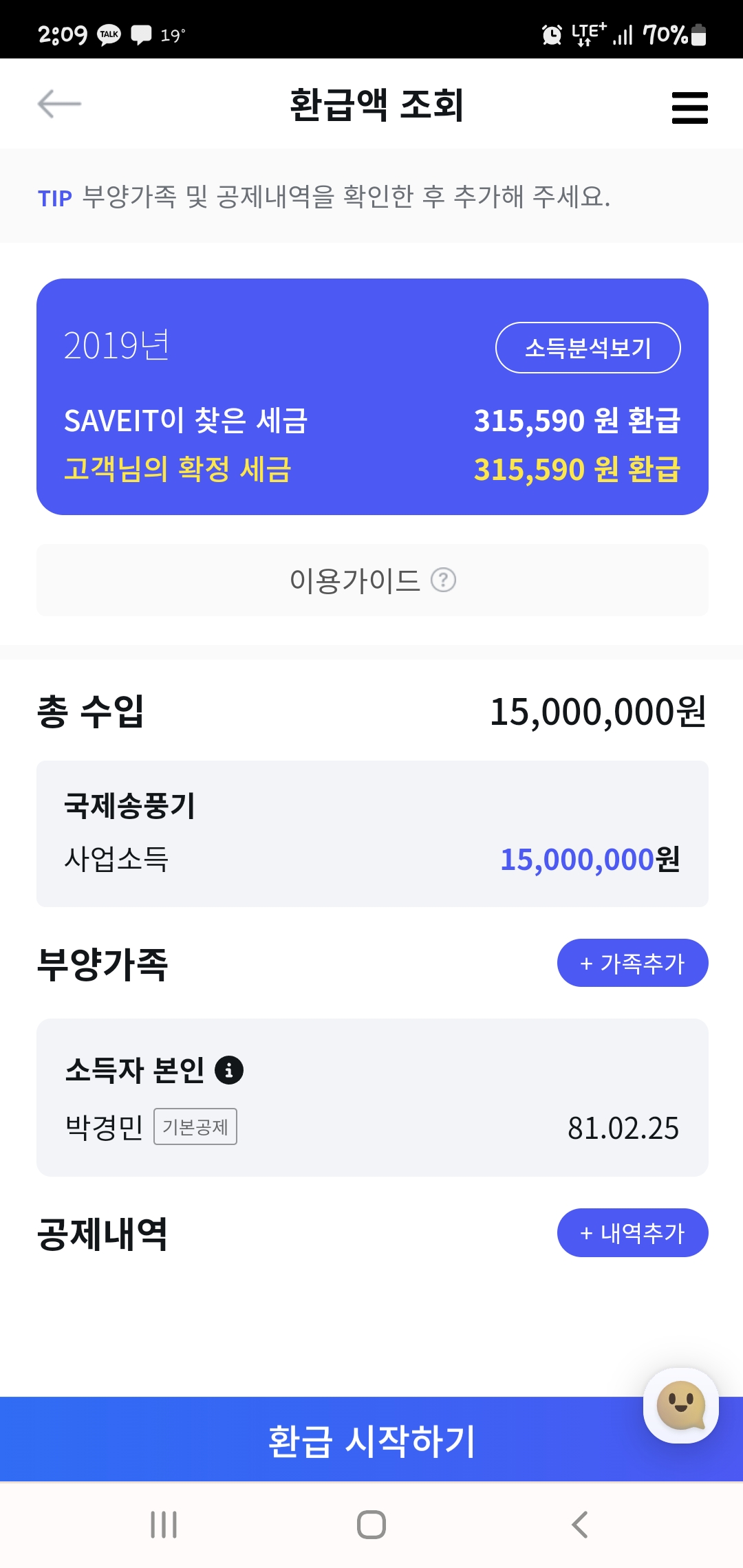Open the 이용가이드 help guide
This screenshot has width=743, height=1568.
(371, 580)
